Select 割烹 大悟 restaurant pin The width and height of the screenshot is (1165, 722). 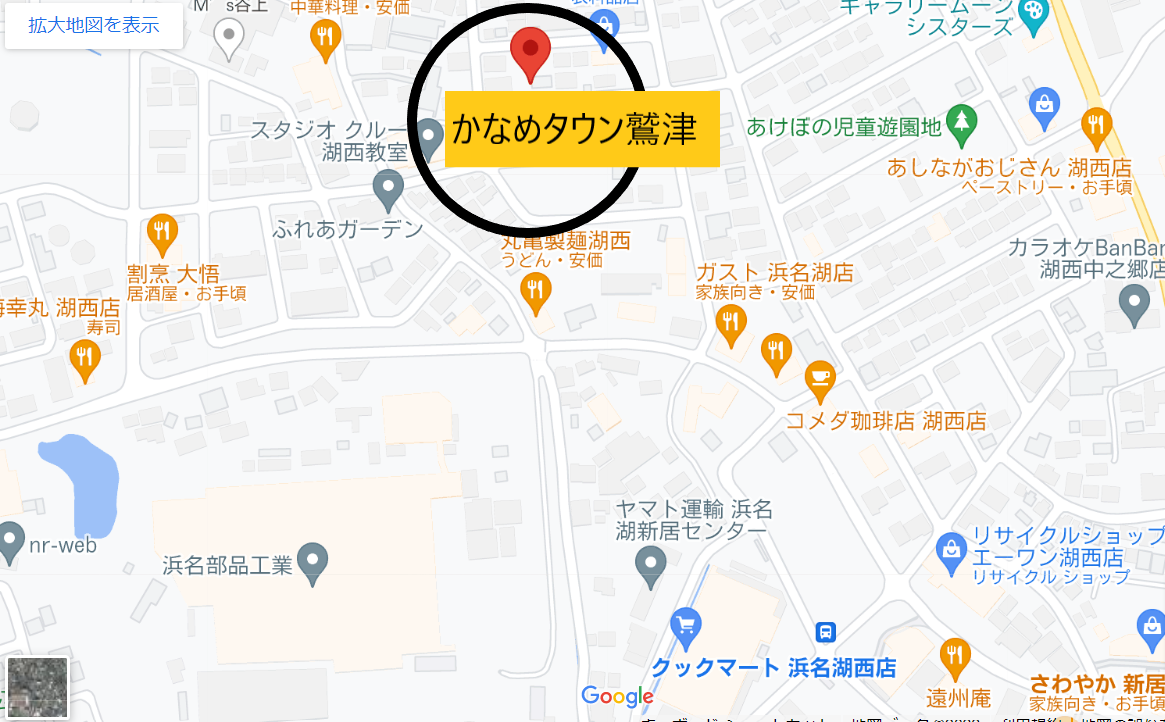tap(162, 233)
